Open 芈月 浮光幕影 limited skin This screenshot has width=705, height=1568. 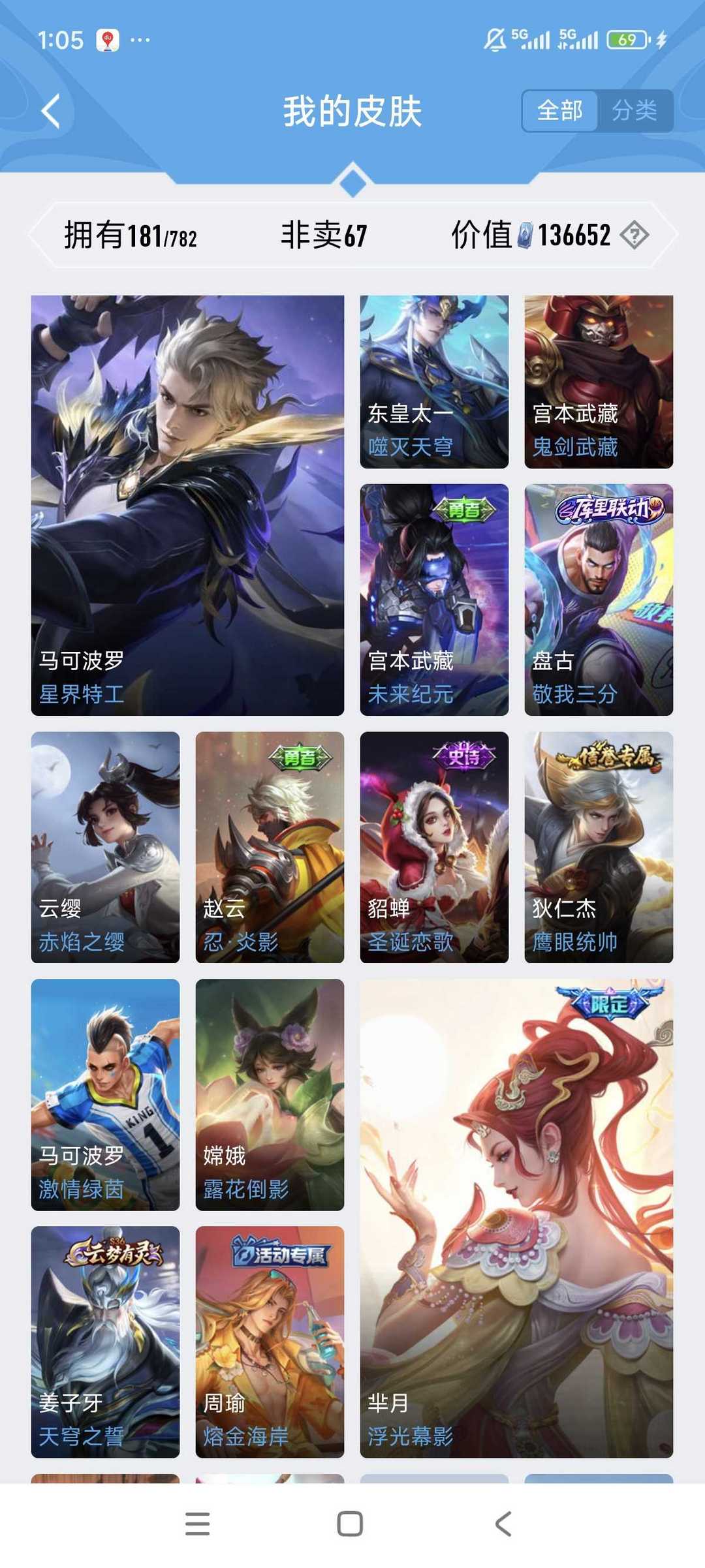[x=516, y=1218]
